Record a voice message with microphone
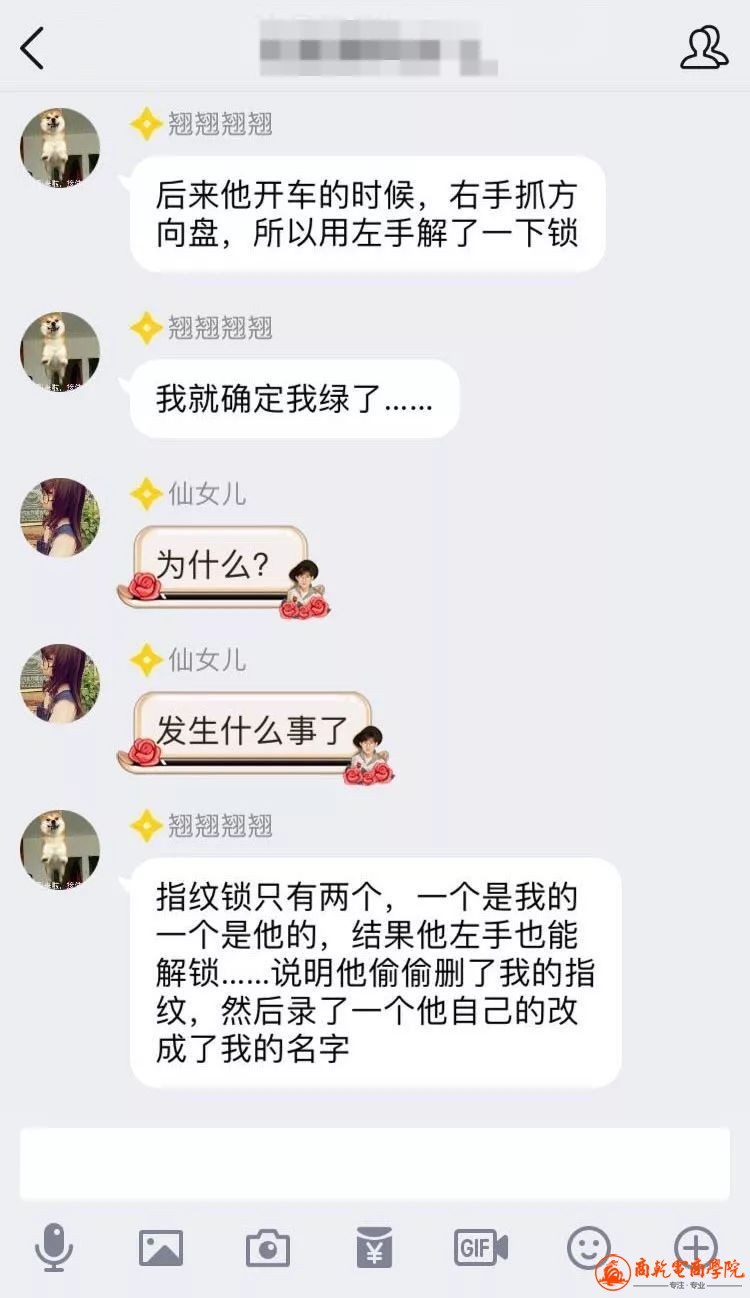 tap(53, 1248)
